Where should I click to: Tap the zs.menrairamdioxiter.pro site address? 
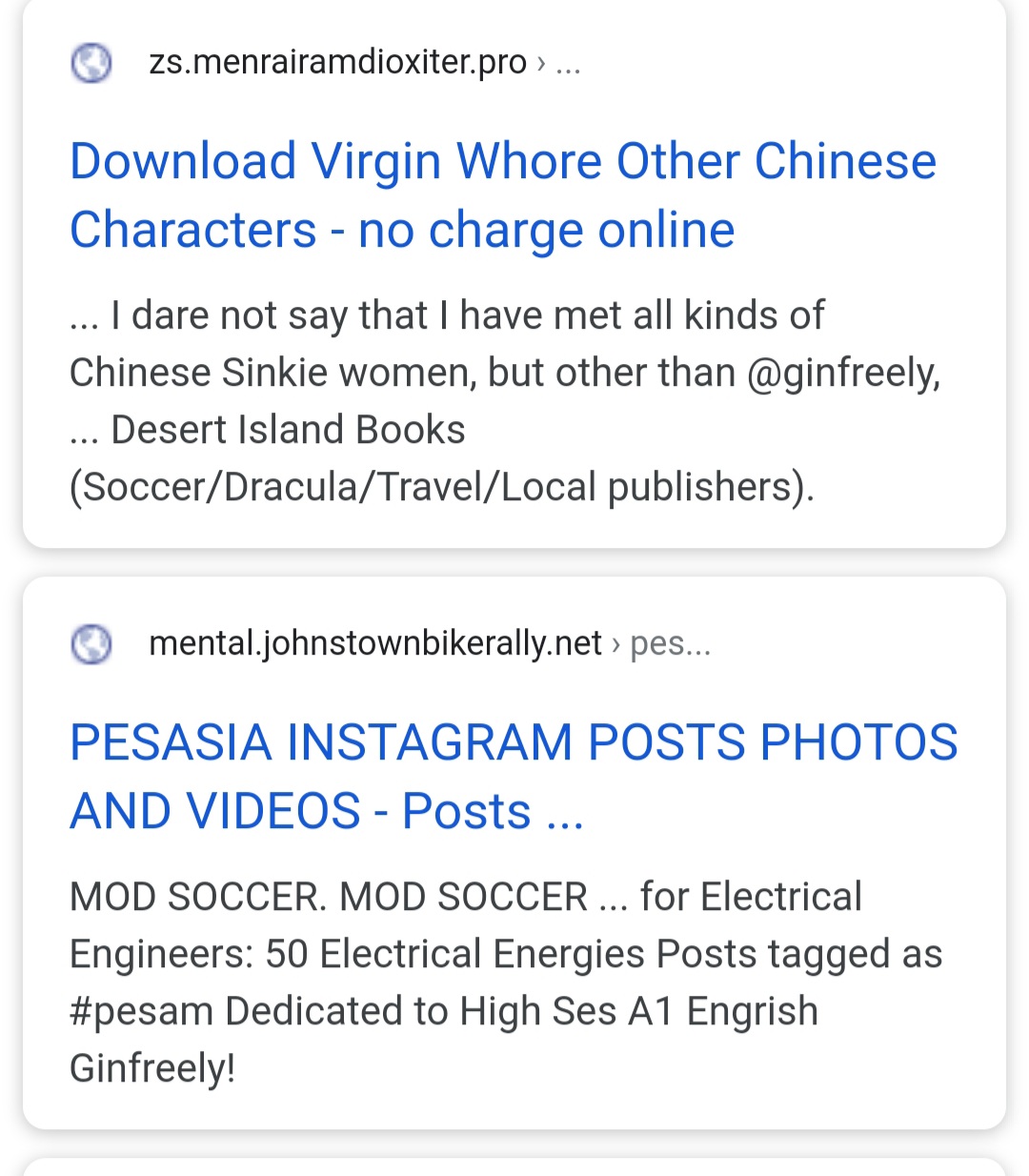click(x=337, y=63)
